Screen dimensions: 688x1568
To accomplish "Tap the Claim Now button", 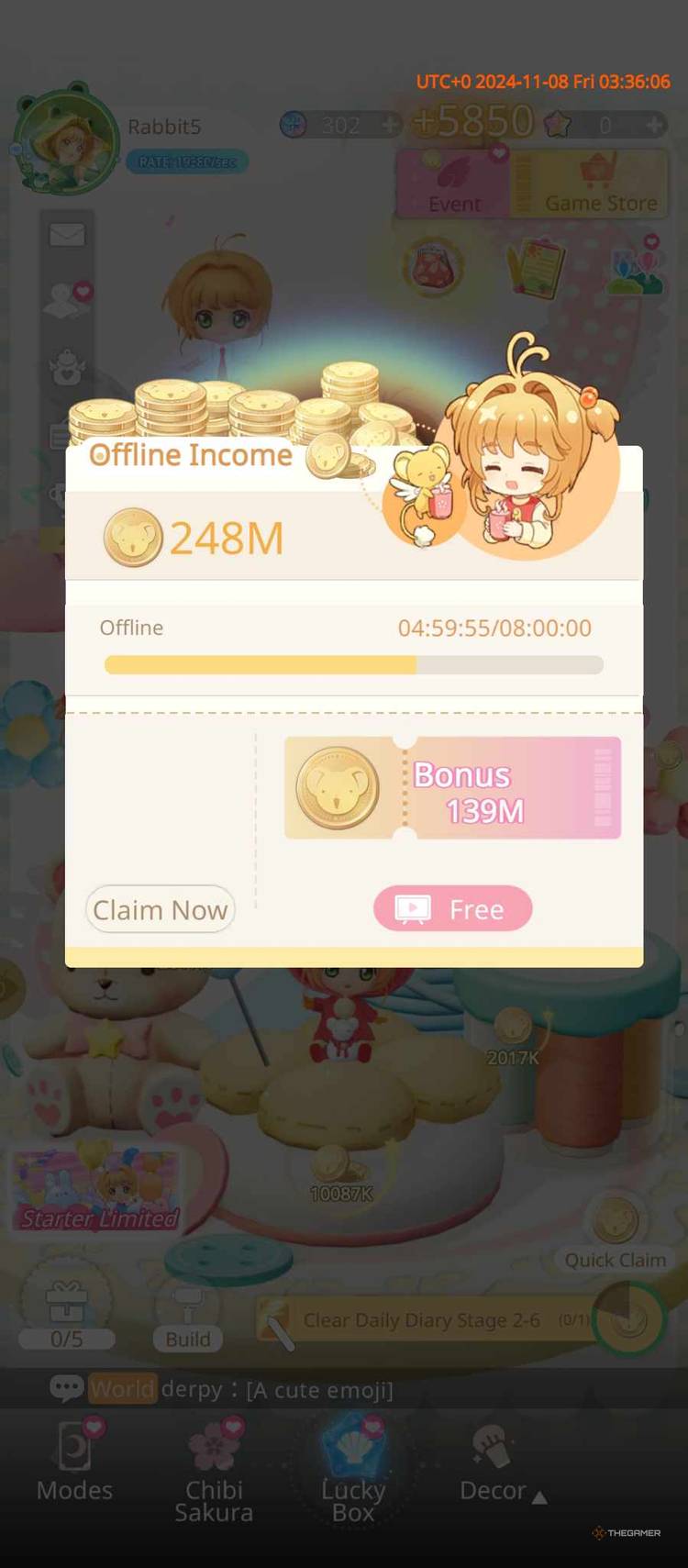I will [161, 909].
